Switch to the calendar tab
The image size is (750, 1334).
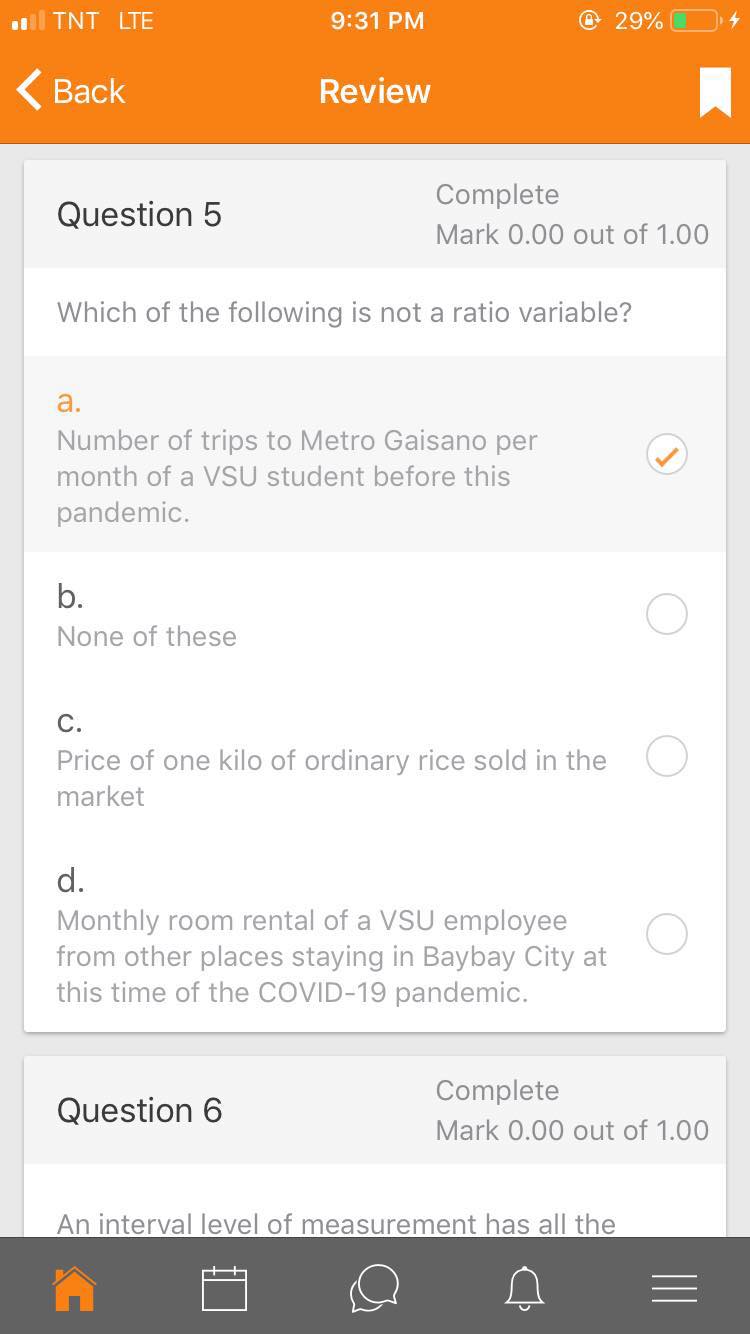point(224,1288)
